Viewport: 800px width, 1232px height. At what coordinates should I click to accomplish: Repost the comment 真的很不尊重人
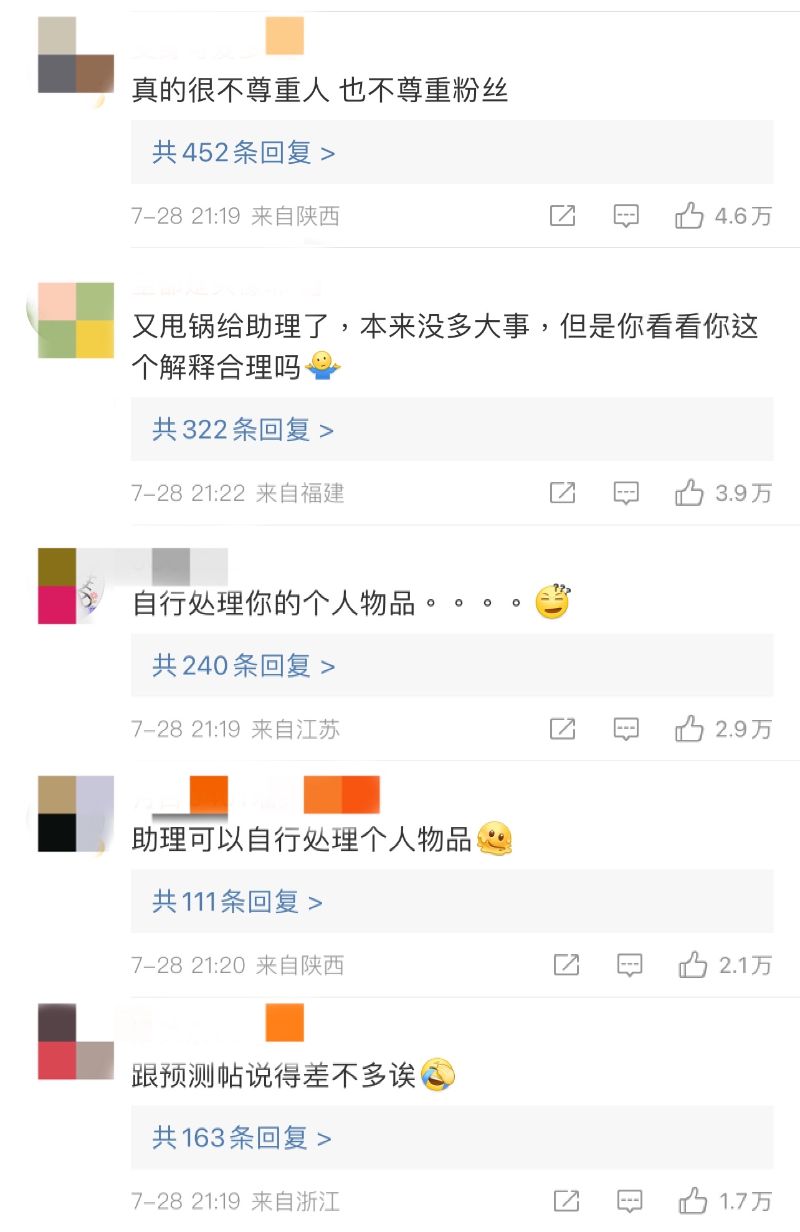(563, 216)
